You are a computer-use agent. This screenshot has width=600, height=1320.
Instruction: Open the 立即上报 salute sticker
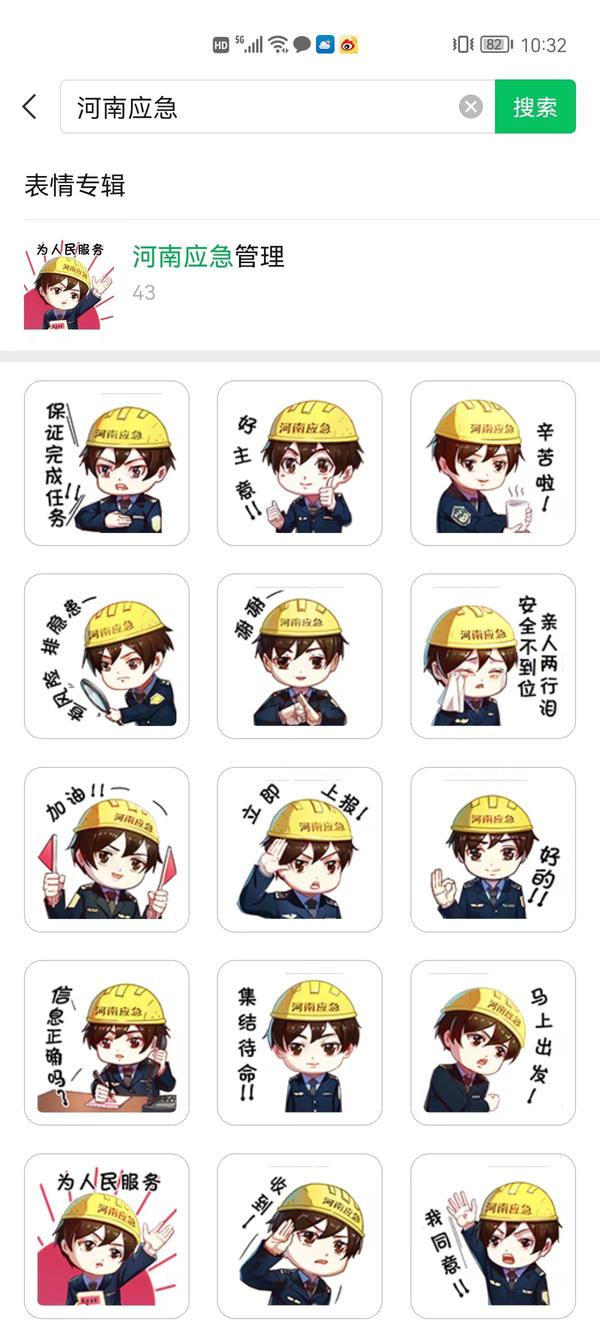[300, 849]
